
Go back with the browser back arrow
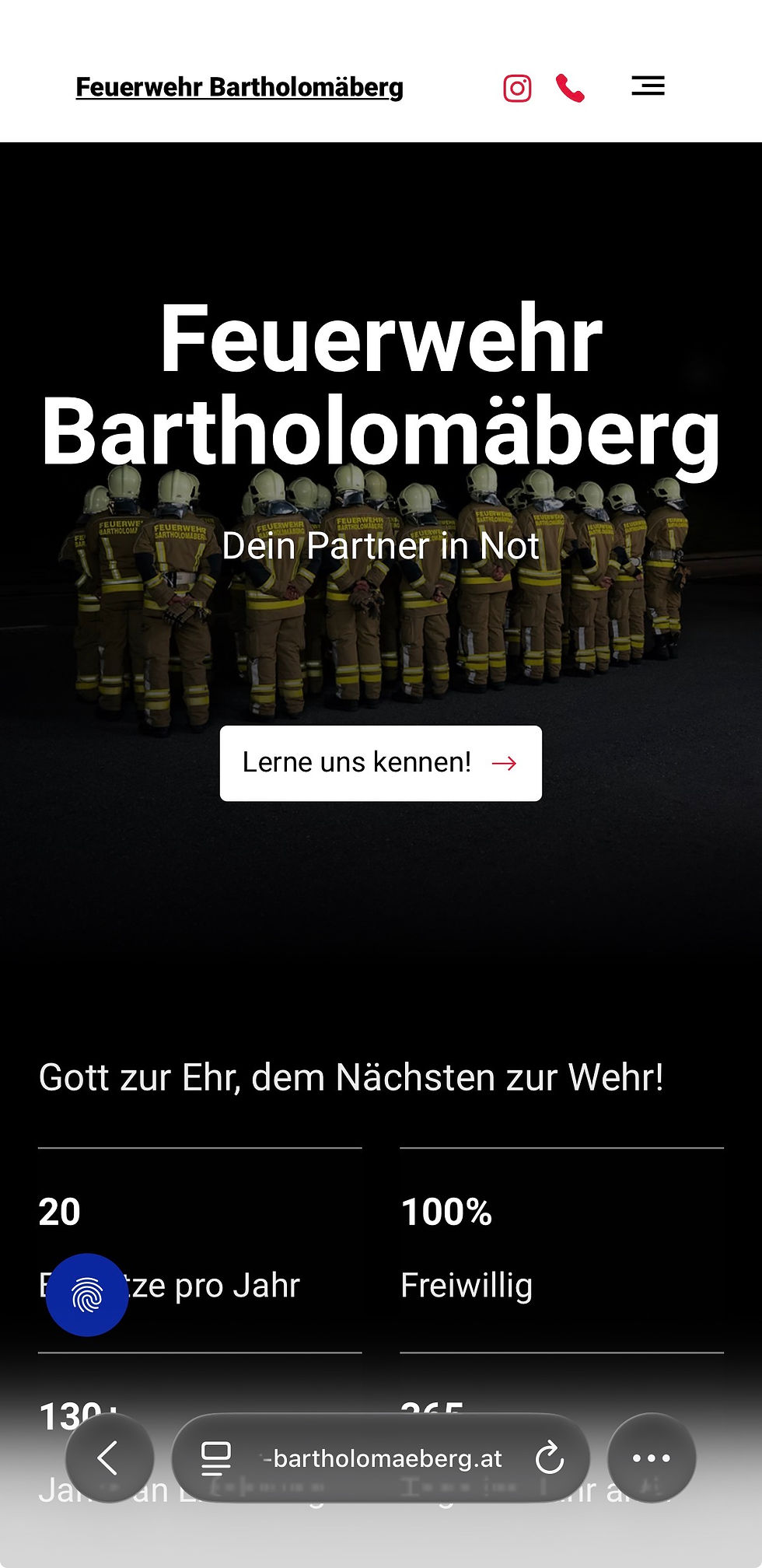click(x=110, y=1458)
